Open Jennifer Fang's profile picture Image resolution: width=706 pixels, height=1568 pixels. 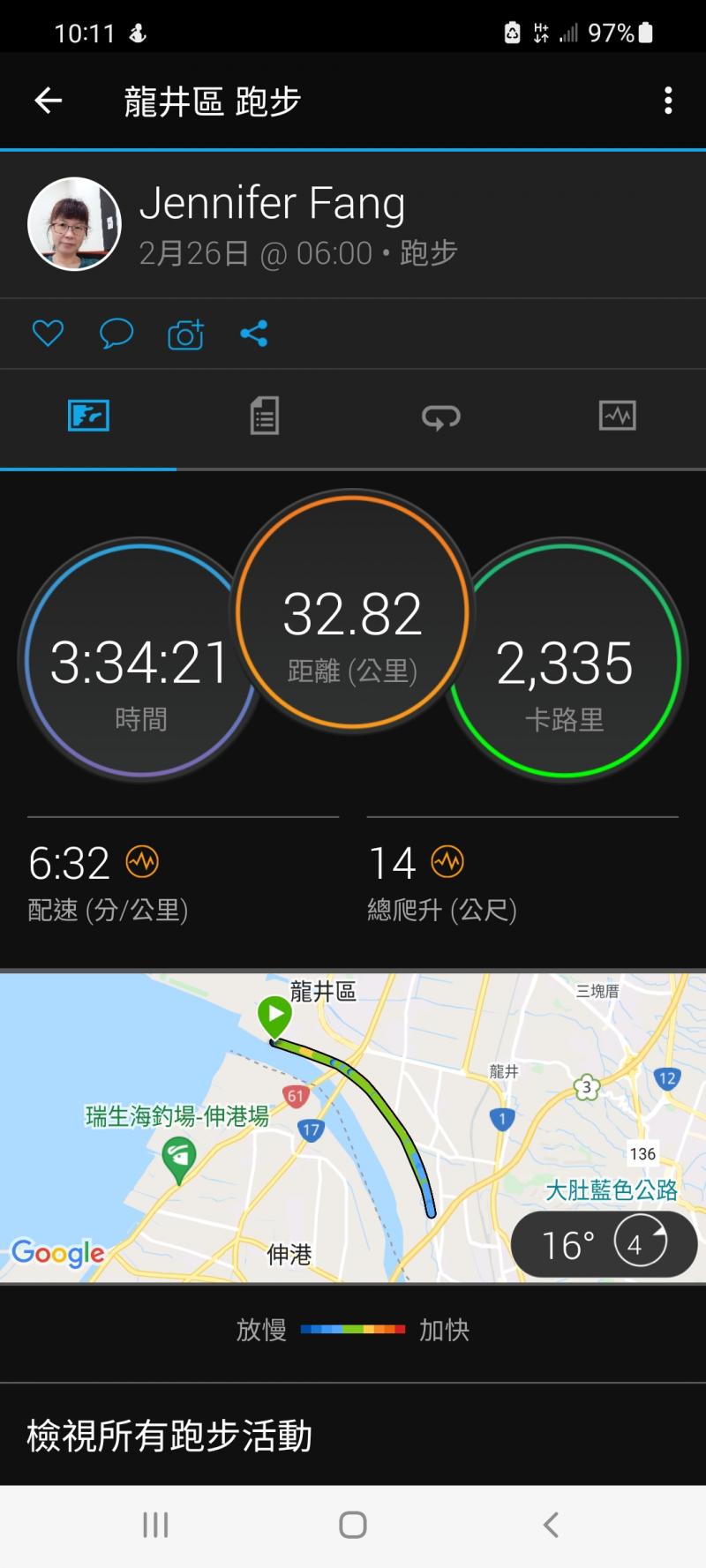[74, 224]
